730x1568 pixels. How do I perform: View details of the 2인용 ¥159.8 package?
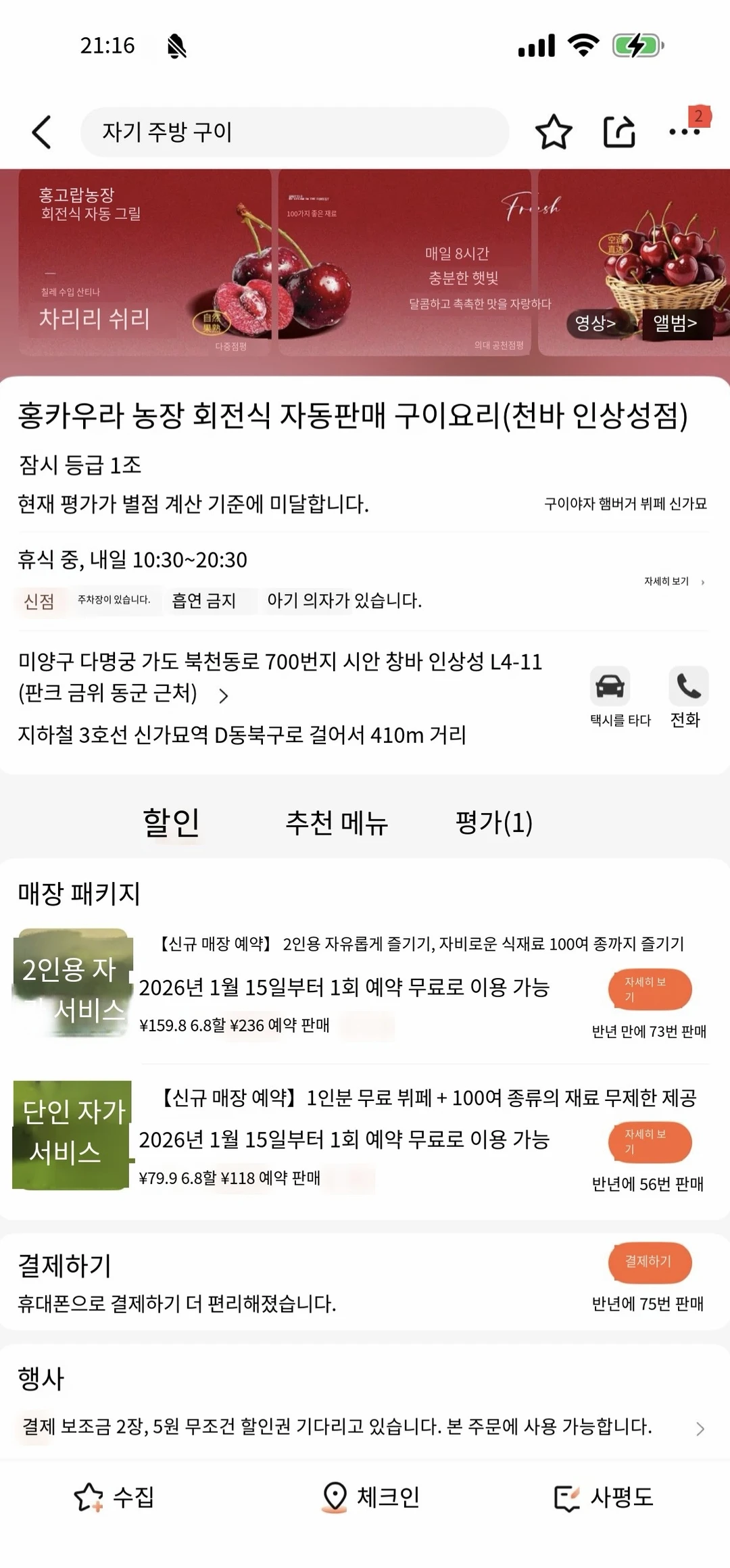click(x=650, y=989)
